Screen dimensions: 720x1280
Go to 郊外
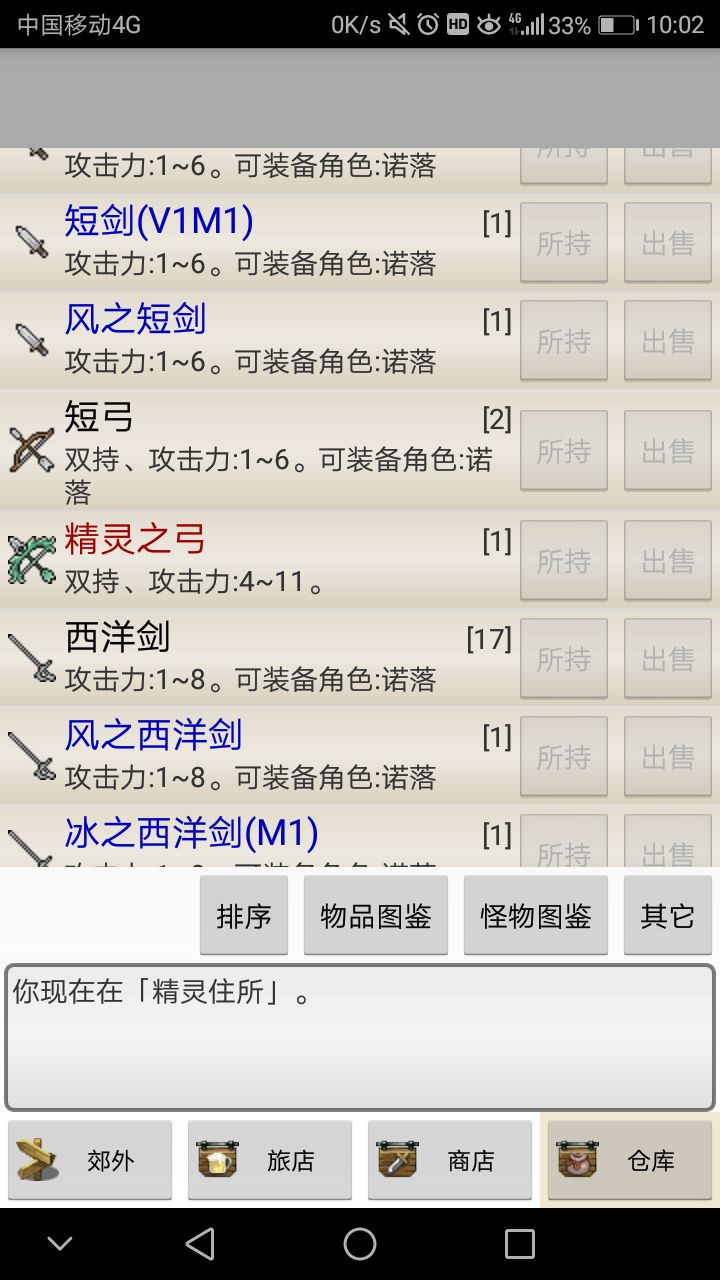coord(90,1160)
